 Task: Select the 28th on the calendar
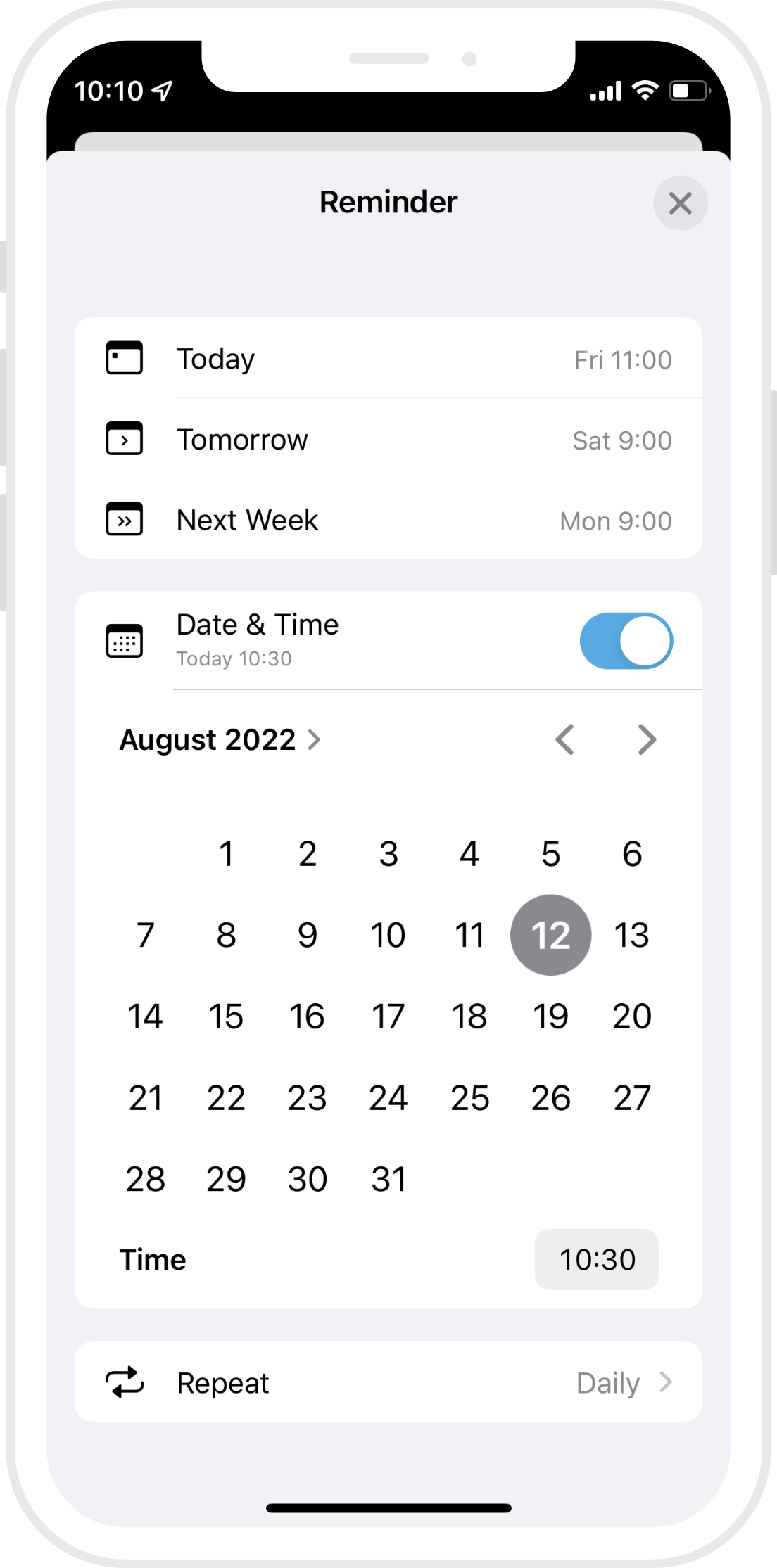pyautogui.click(x=145, y=1179)
